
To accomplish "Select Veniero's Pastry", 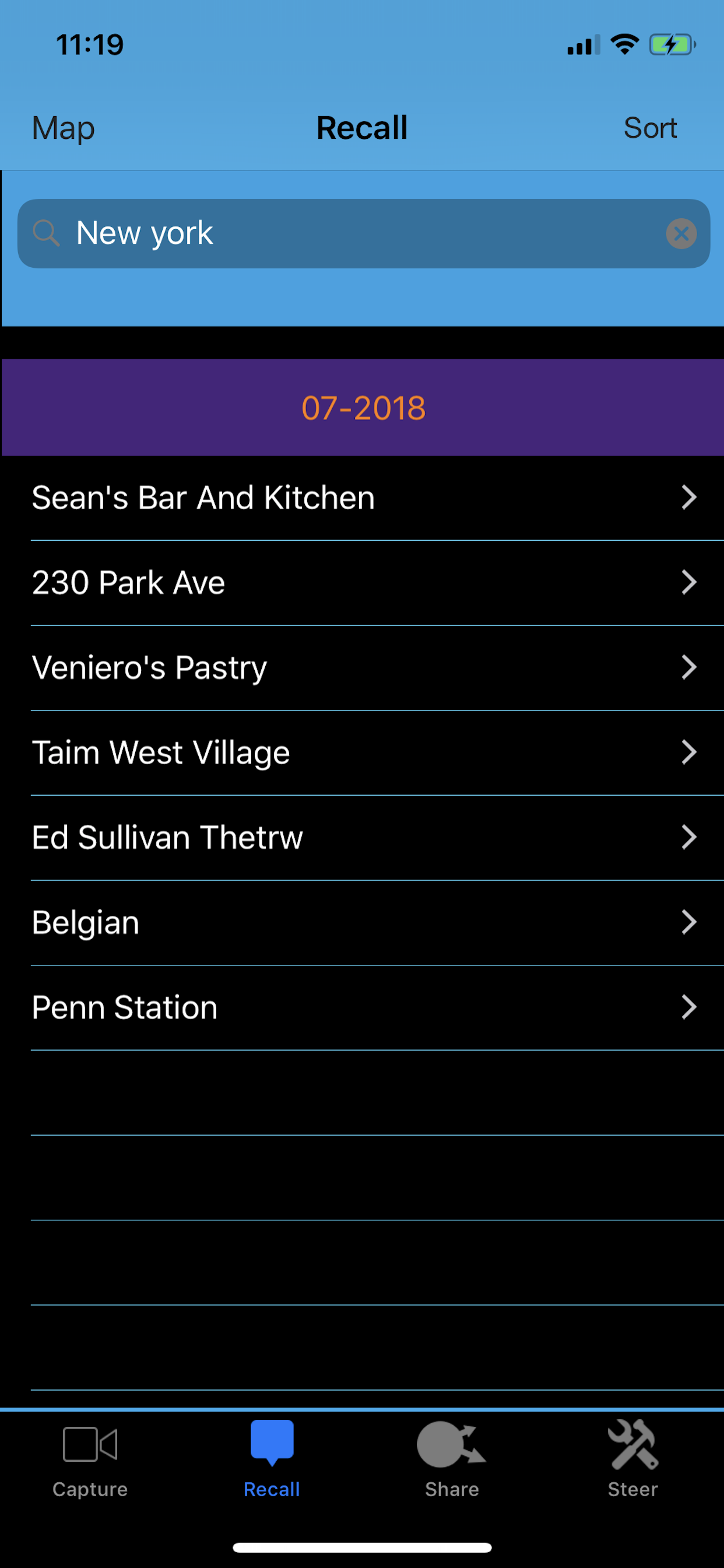I will 363,668.
